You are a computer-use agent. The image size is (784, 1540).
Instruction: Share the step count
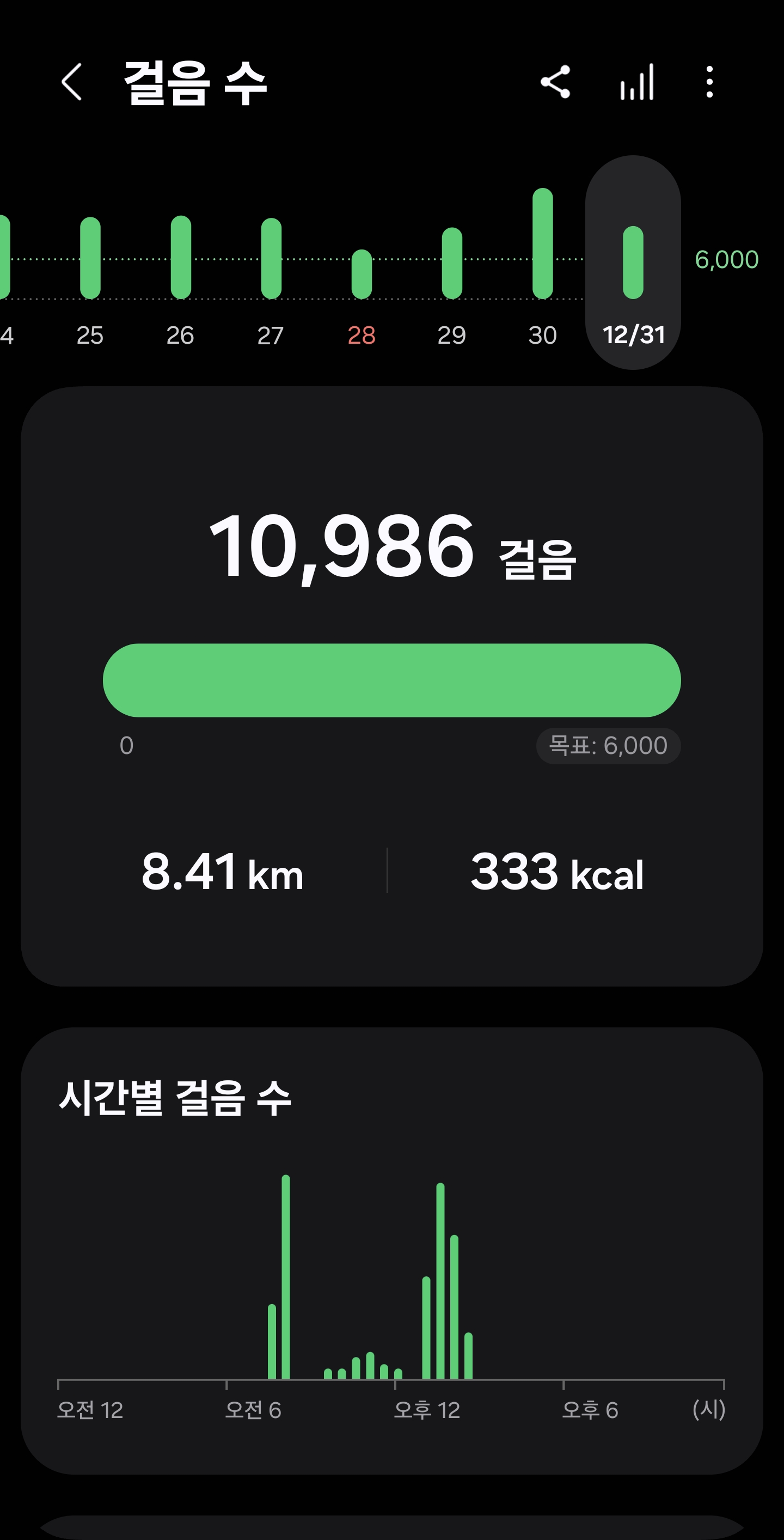point(555,82)
